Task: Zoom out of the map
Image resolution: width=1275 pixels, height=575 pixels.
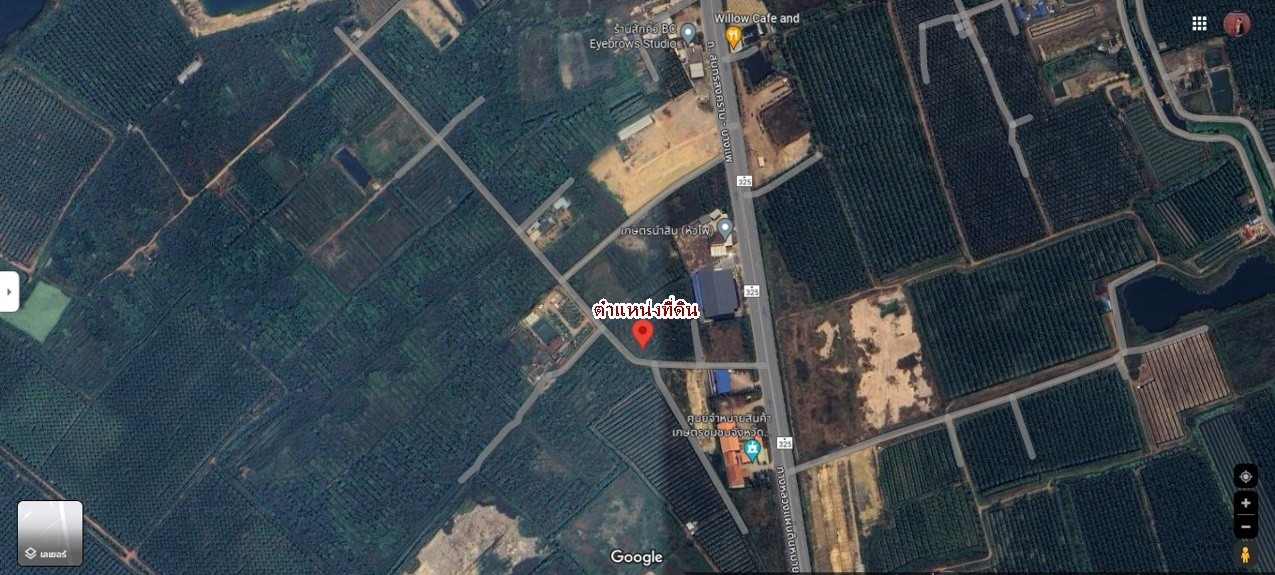Action: pos(1245,527)
